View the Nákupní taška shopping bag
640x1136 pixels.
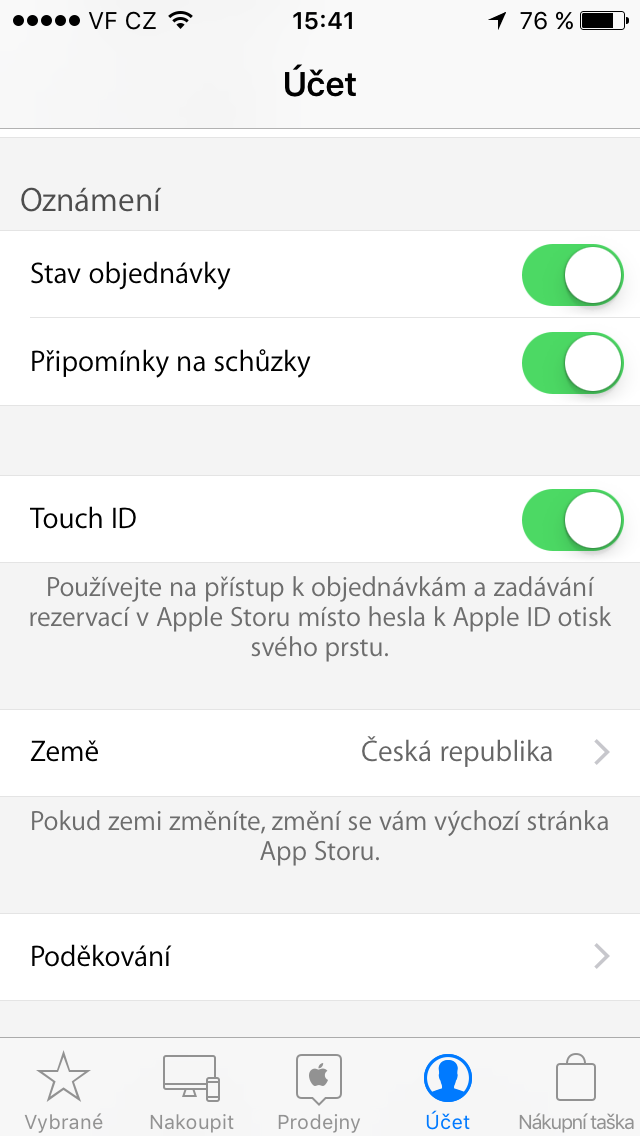click(x=576, y=1090)
